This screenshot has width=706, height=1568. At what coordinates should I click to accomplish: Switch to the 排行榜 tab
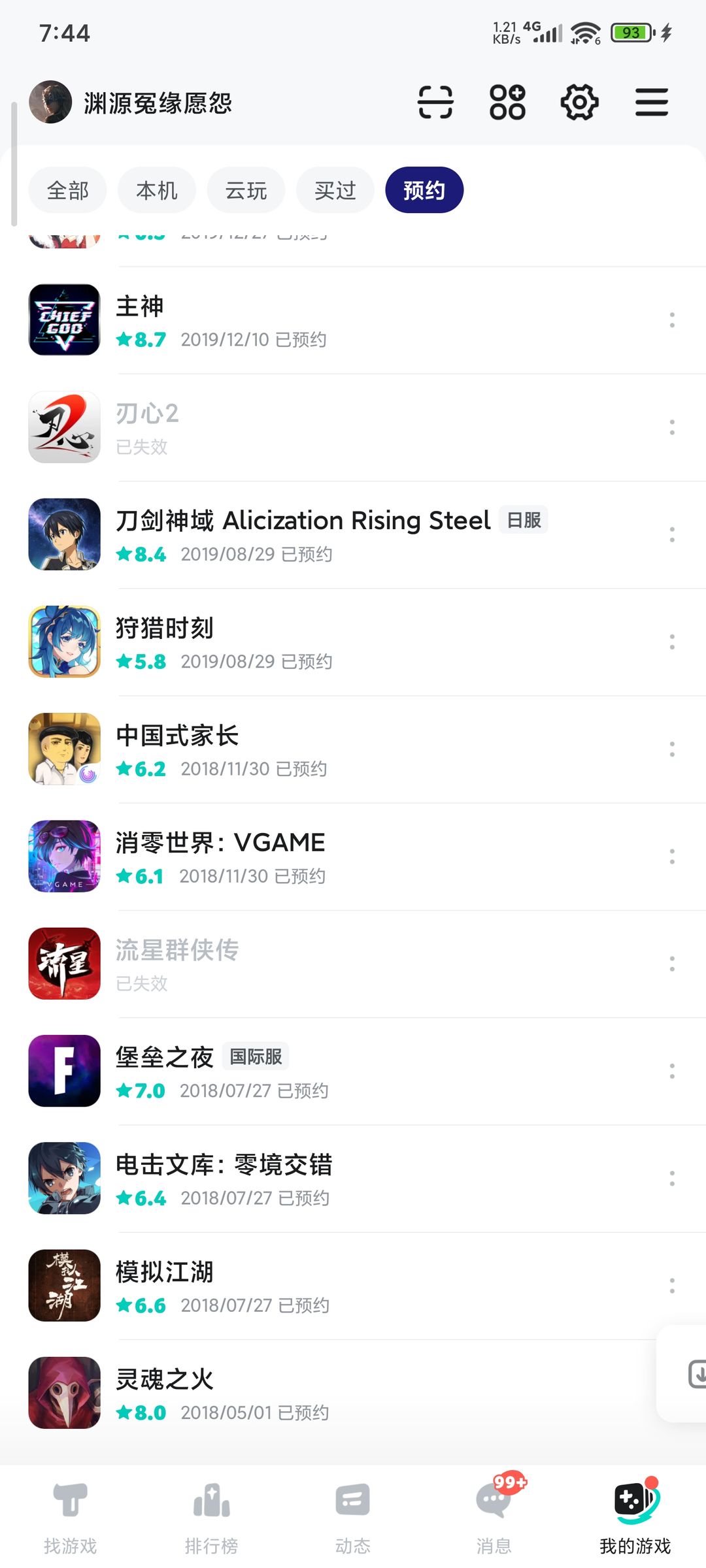[211, 1516]
